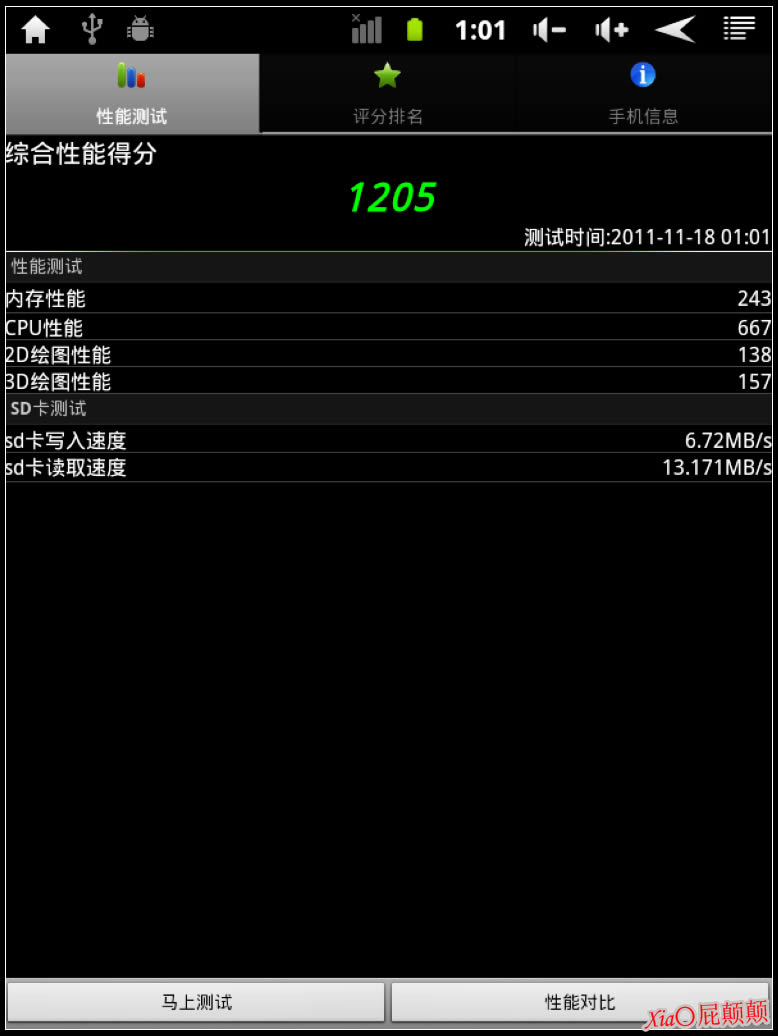
Task: Click the signal strength icon
Action: 366,29
